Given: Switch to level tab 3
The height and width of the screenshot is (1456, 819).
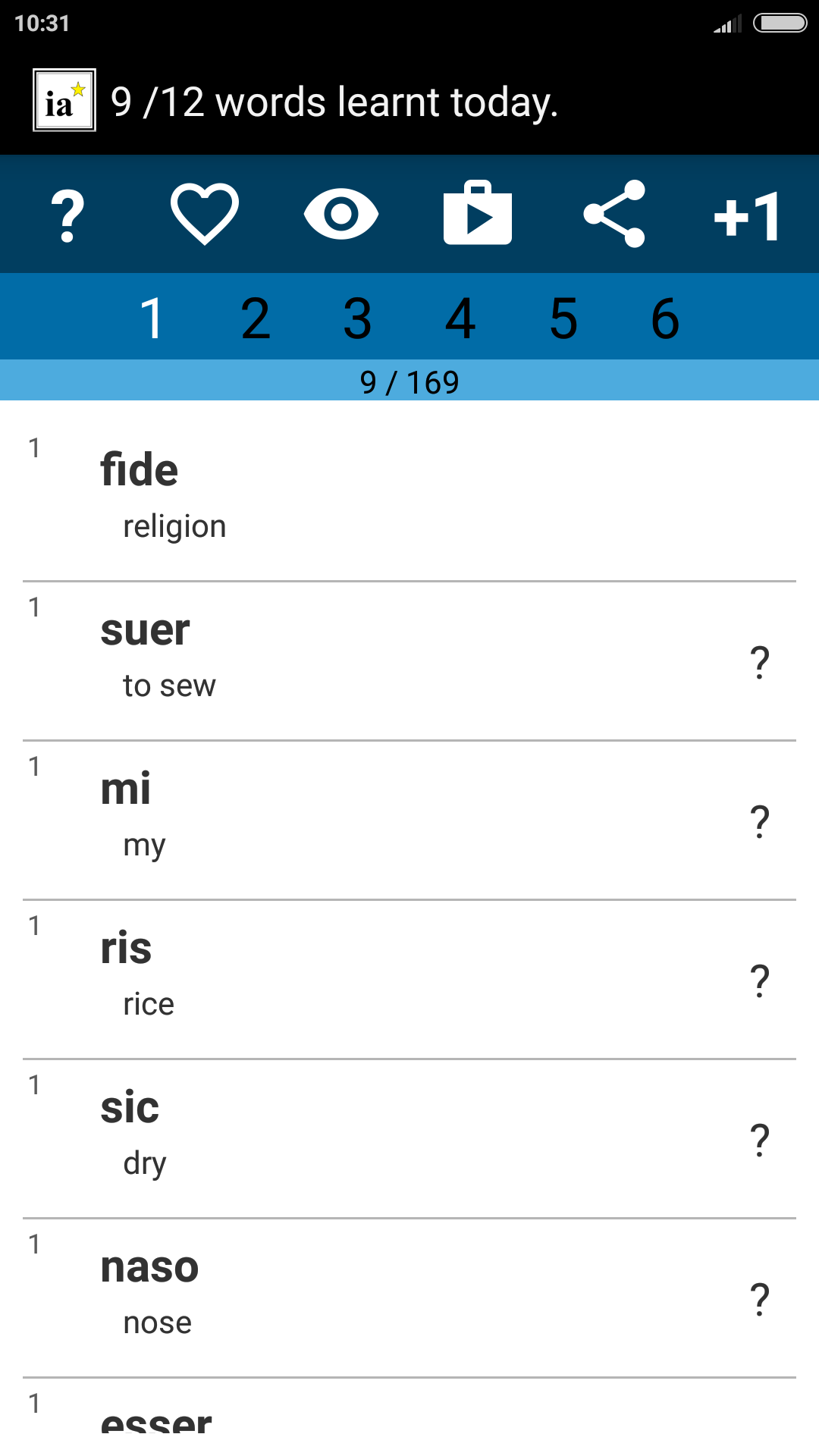Looking at the screenshot, I should pyautogui.click(x=357, y=317).
